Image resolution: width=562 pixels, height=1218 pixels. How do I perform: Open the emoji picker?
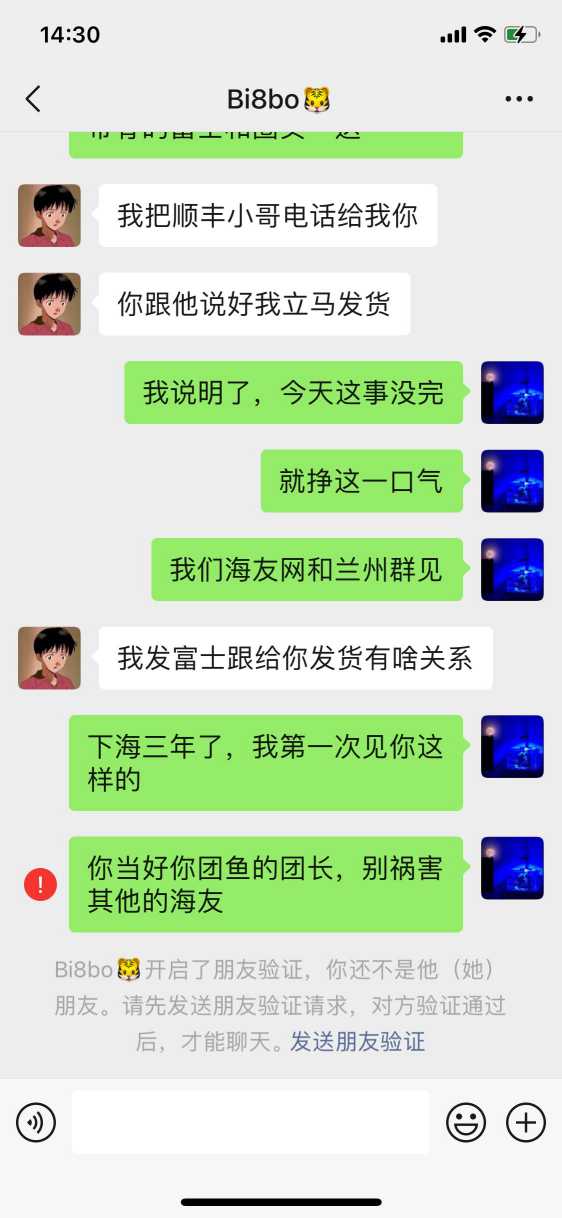click(x=466, y=1123)
